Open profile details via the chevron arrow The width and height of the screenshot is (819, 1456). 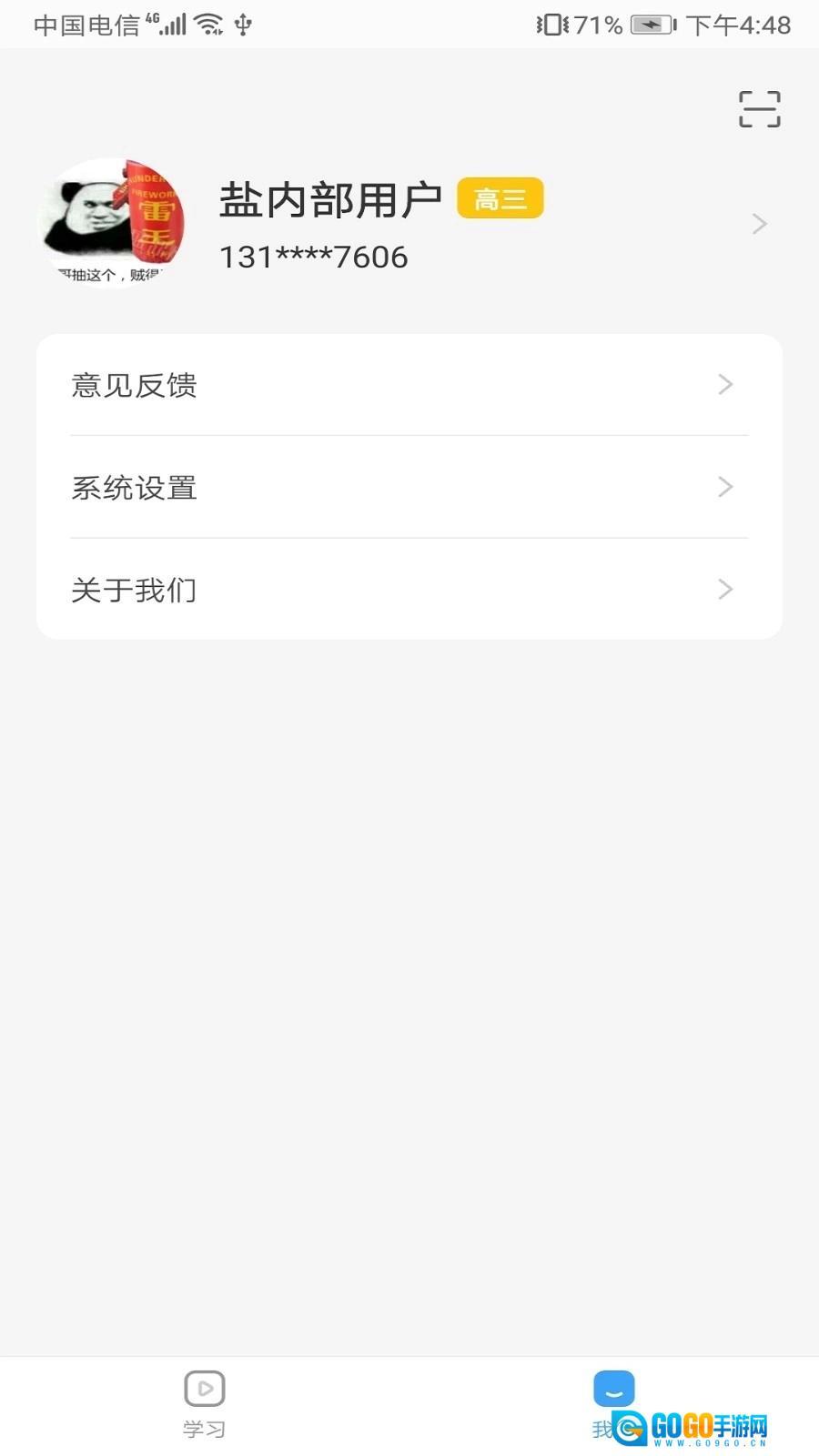pos(759,224)
